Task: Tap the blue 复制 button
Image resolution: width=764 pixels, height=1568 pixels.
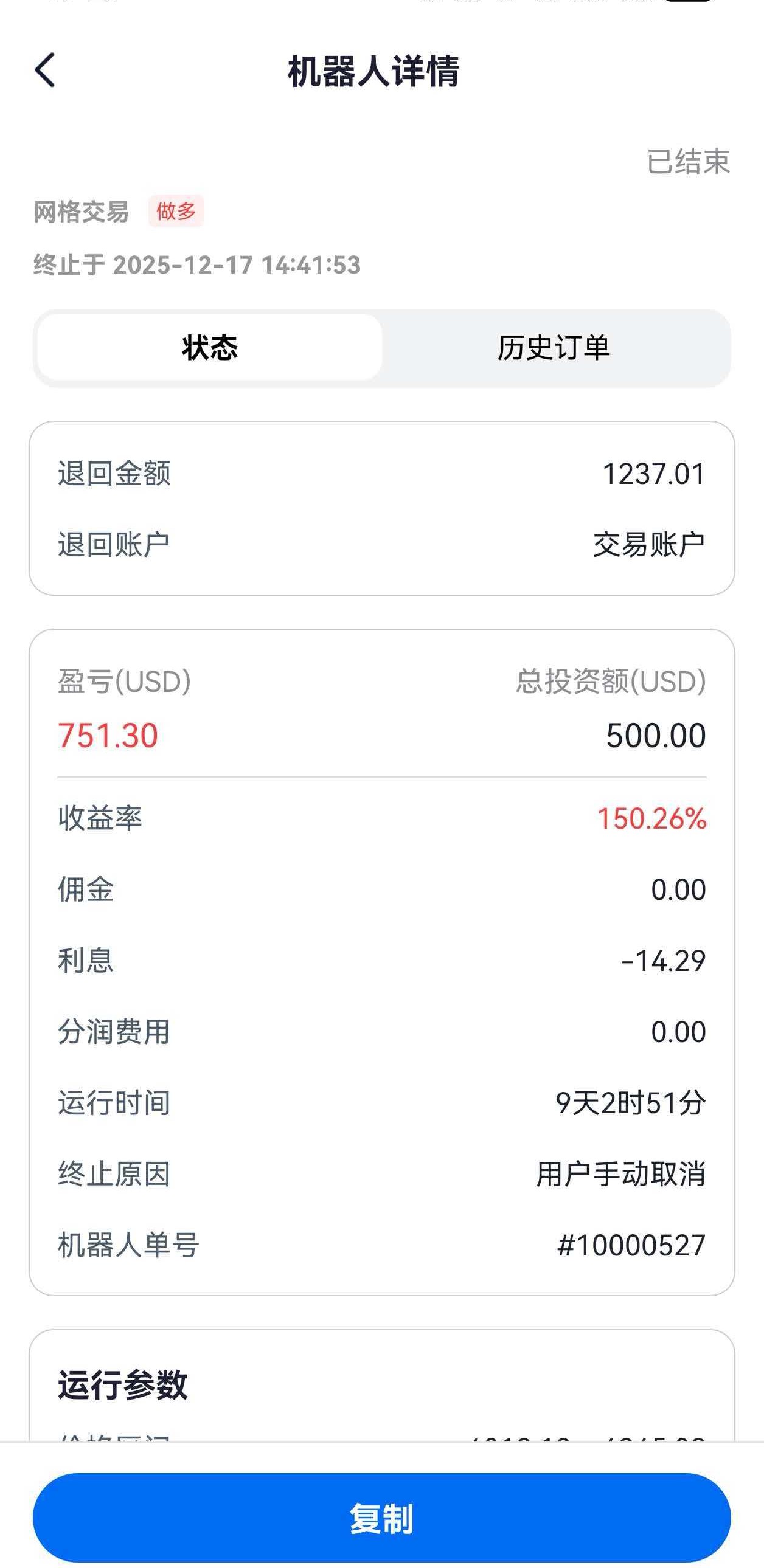Action: [381, 1518]
